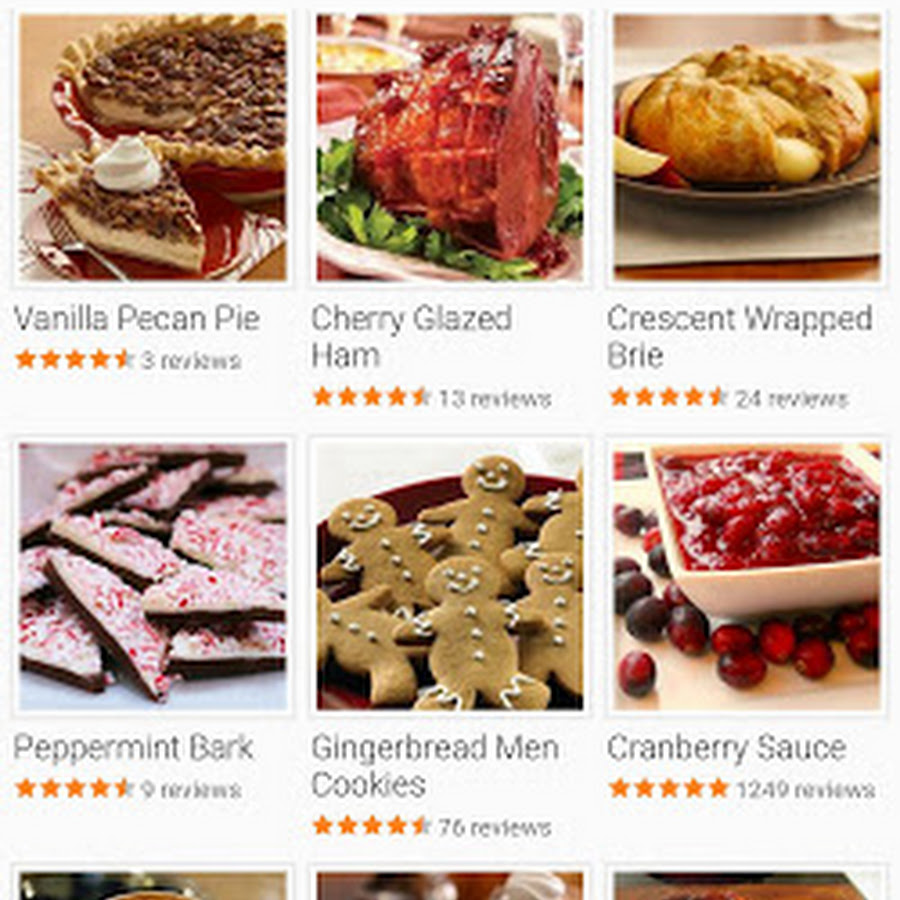The width and height of the screenshot is (900, 900).
Task: Tap the Cranberry Sauce recipe tile
Action: 746,576
